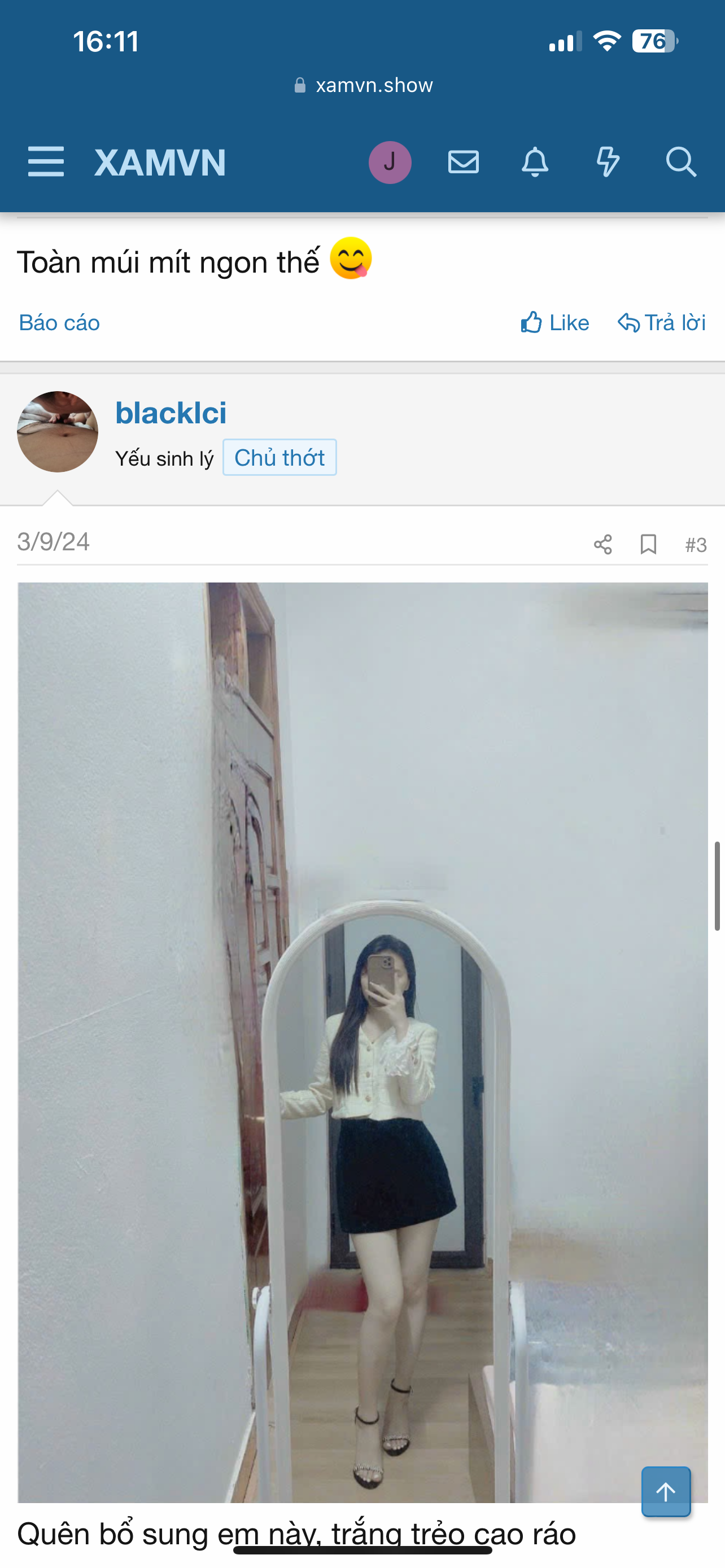View the latest activity lightning icon
Image resolution: width=725 pixels, height=1568 pixels.
608,163
